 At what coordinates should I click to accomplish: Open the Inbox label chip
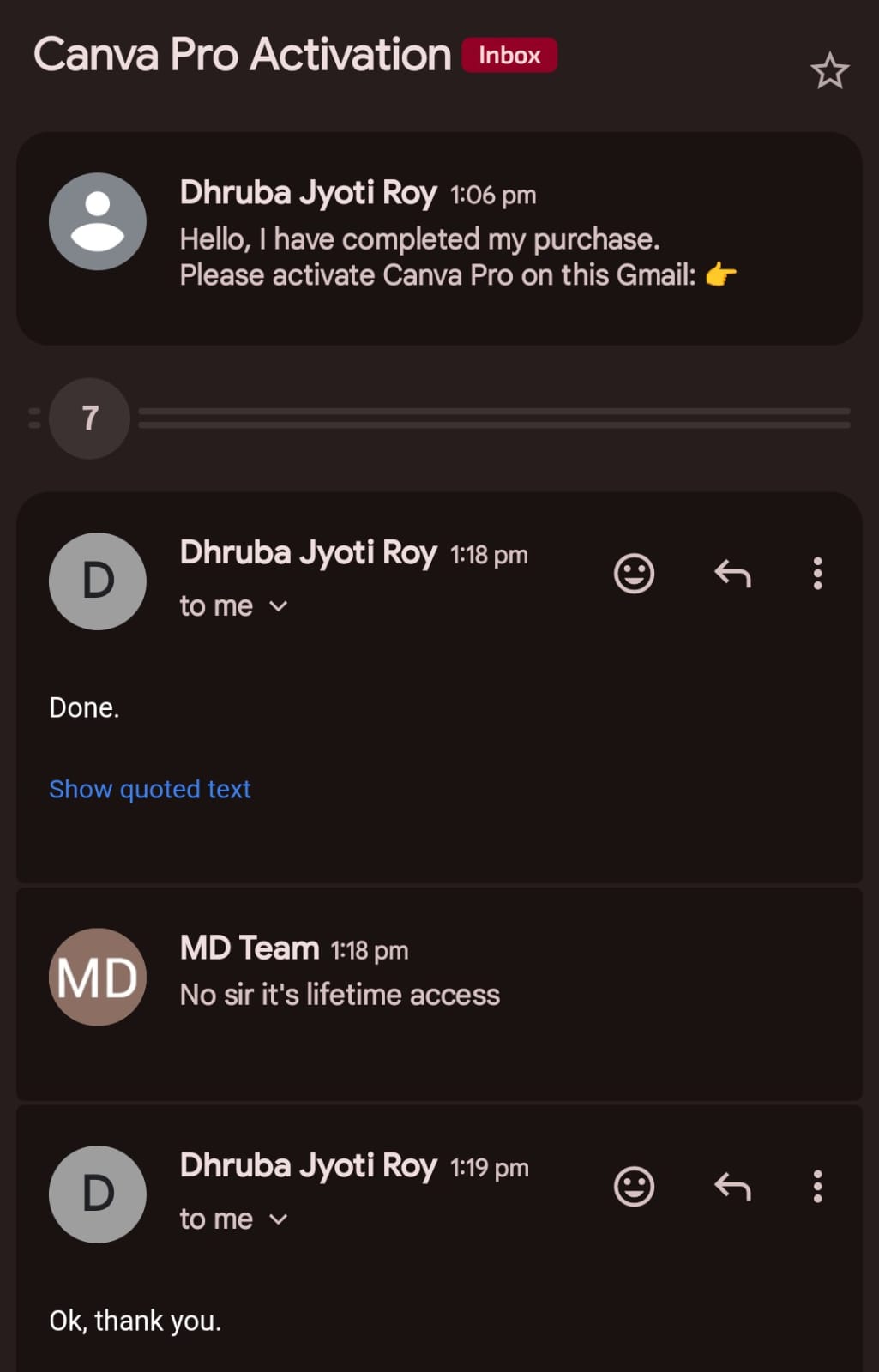click(x=509, y=54)
